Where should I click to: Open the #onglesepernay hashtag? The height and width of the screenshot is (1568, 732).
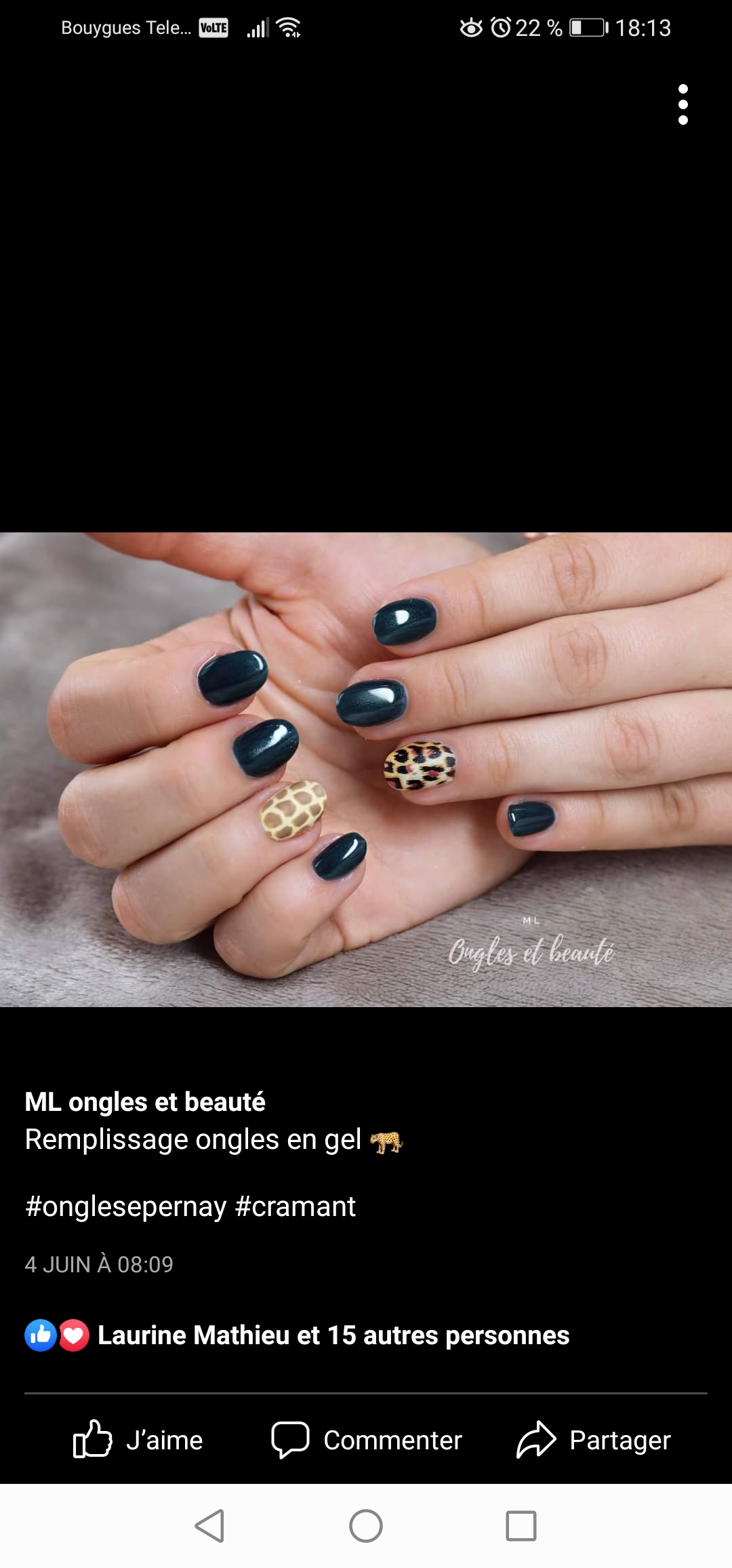pos(126,1207)
